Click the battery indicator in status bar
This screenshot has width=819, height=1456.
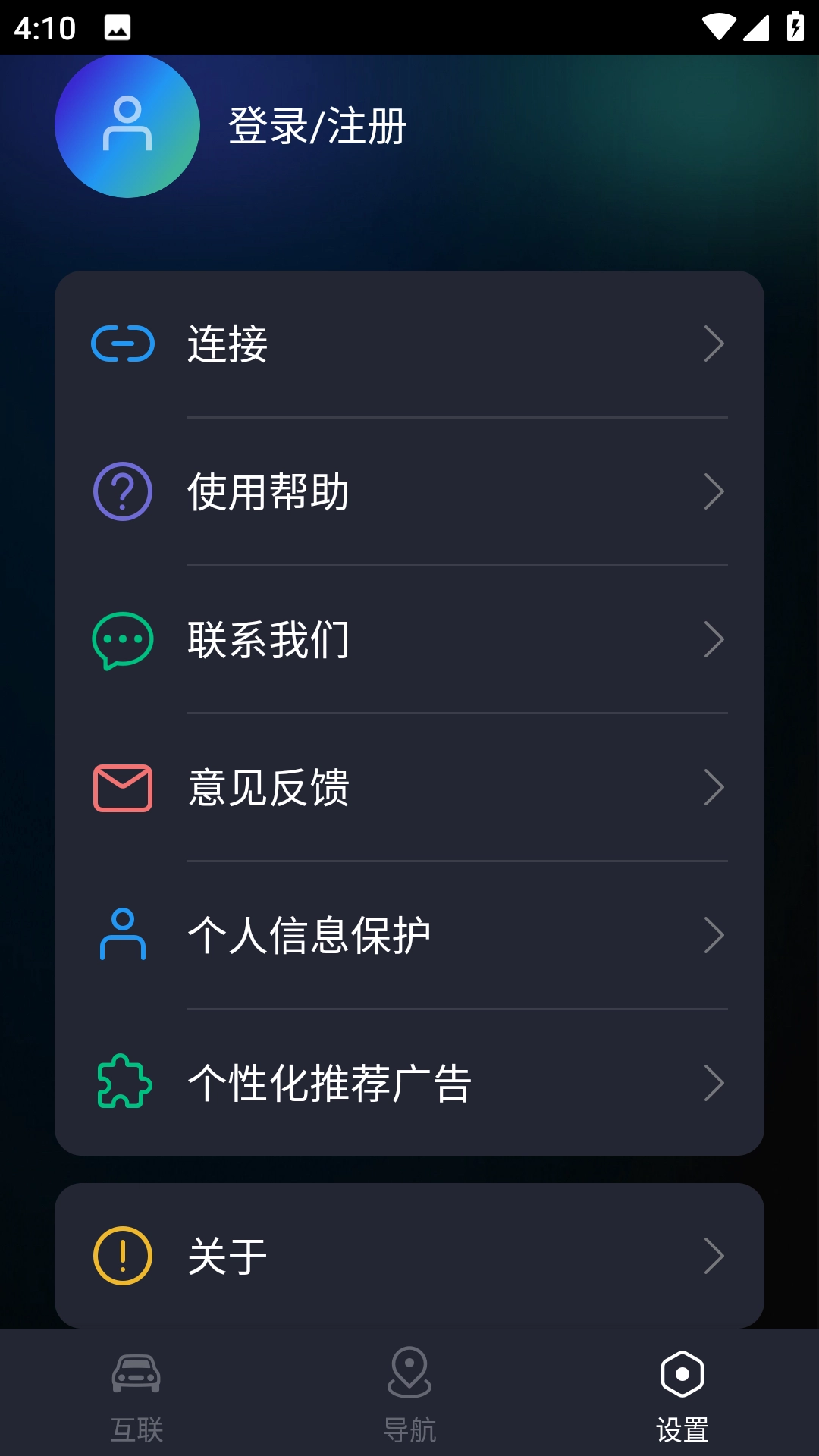pos(794,26)
